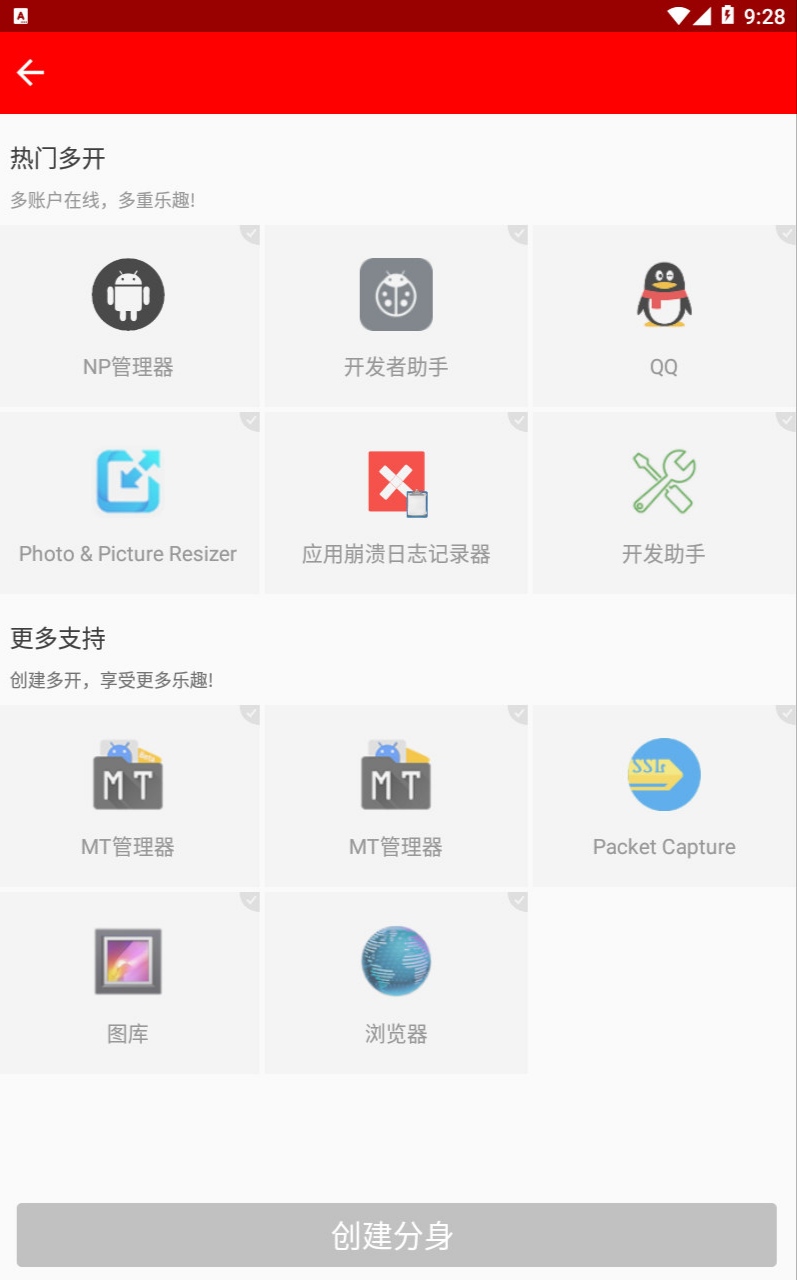
Task: Select Photo & Picture Resizer tile
Action: 129,502
